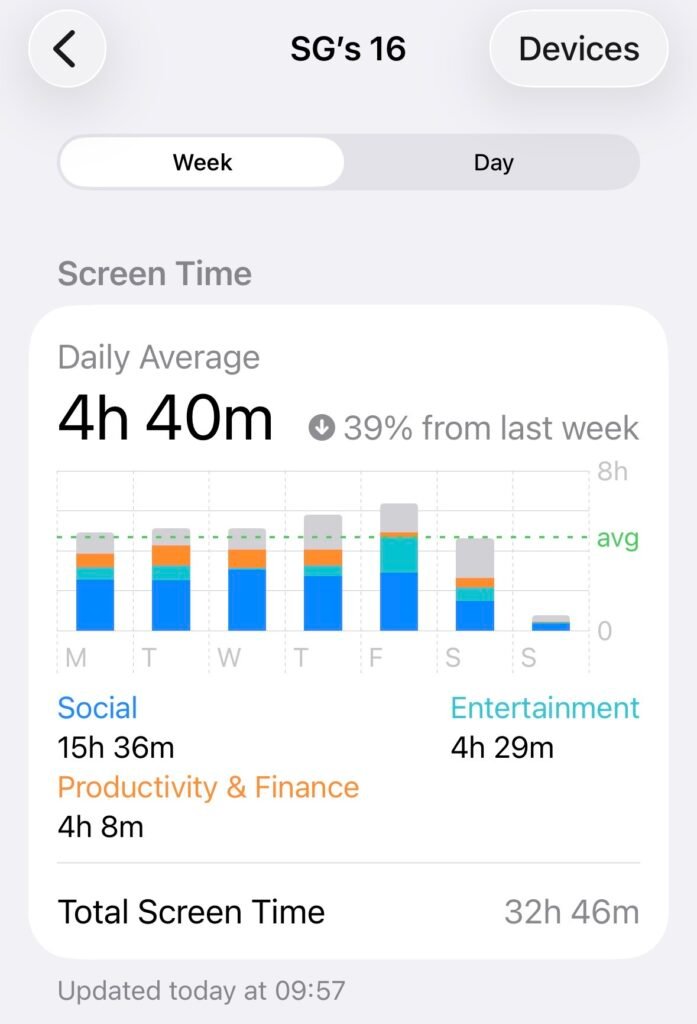Switch to the Day view
The width and height of the screenshot is (697, 1024).
click(493, 163)
